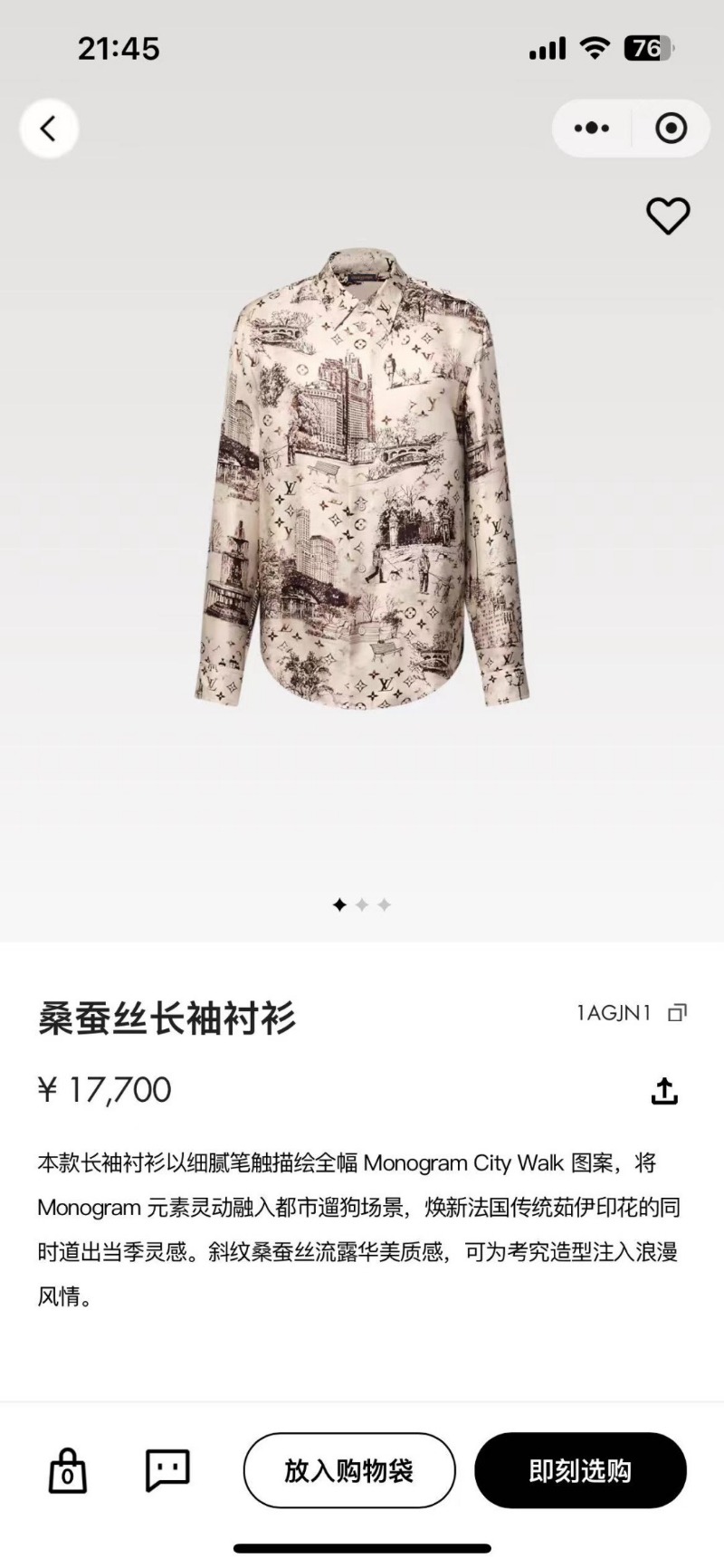This screenshot has width=724, height=1568.
Task: Open the shopping bag
Action: 68,1470
